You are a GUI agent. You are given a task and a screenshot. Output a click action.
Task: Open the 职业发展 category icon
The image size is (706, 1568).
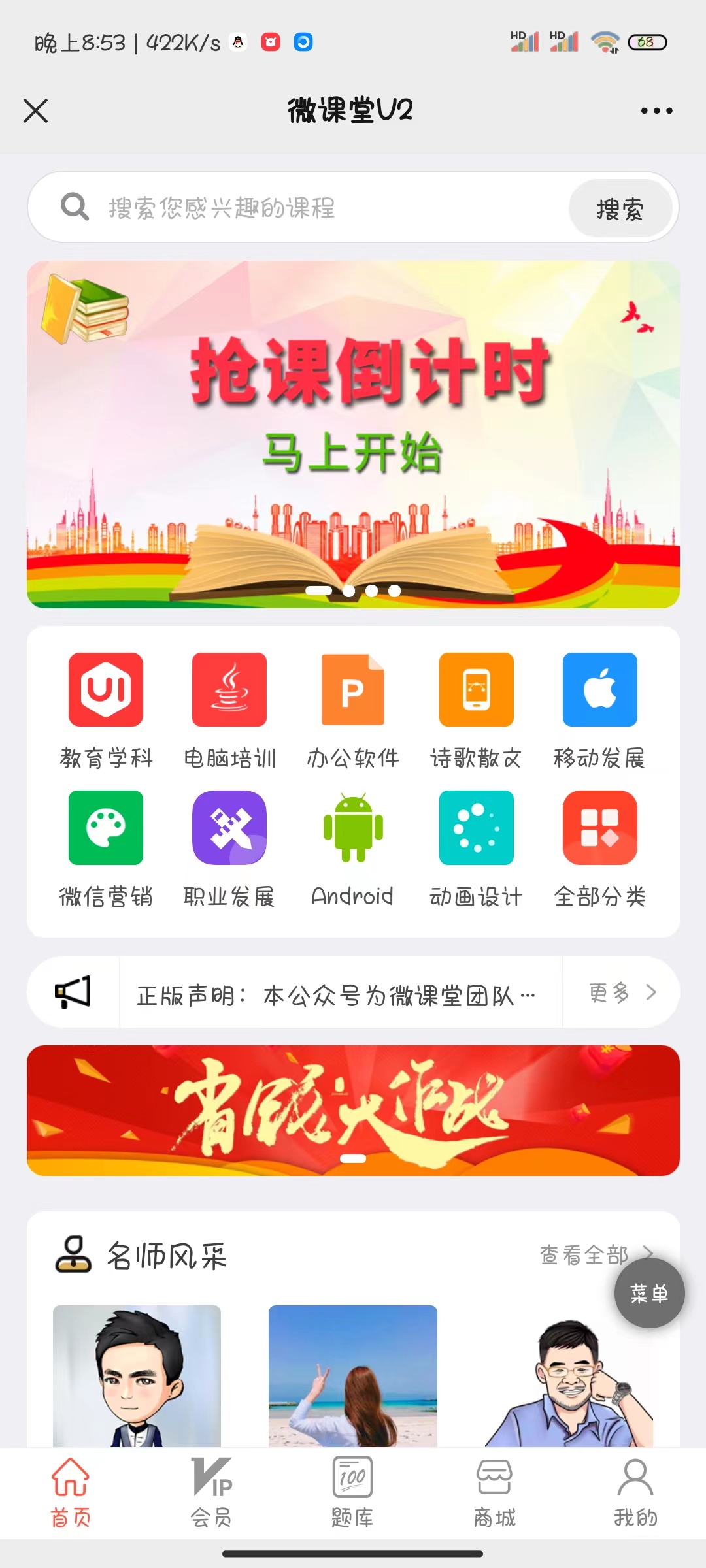(x=229, y=828)
